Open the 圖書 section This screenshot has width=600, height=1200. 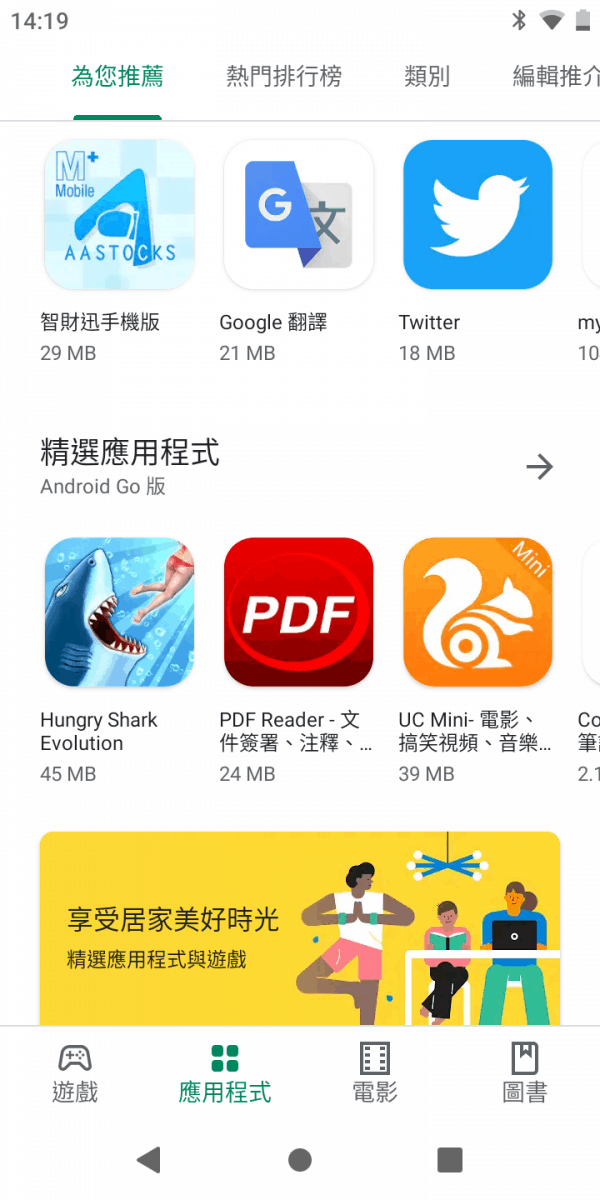(x=524, y=1072)
